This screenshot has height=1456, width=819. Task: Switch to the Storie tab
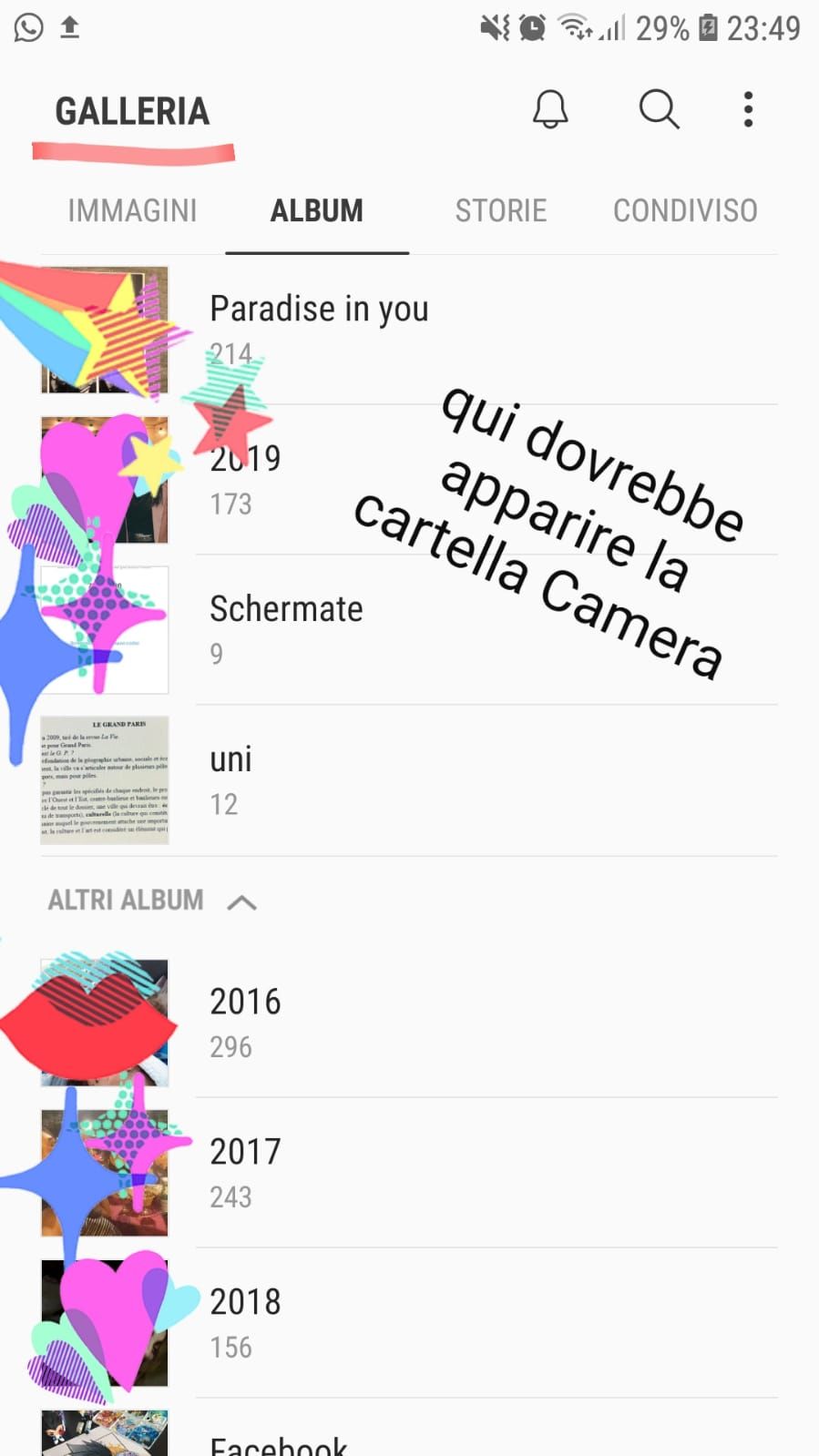coord(500,210)
